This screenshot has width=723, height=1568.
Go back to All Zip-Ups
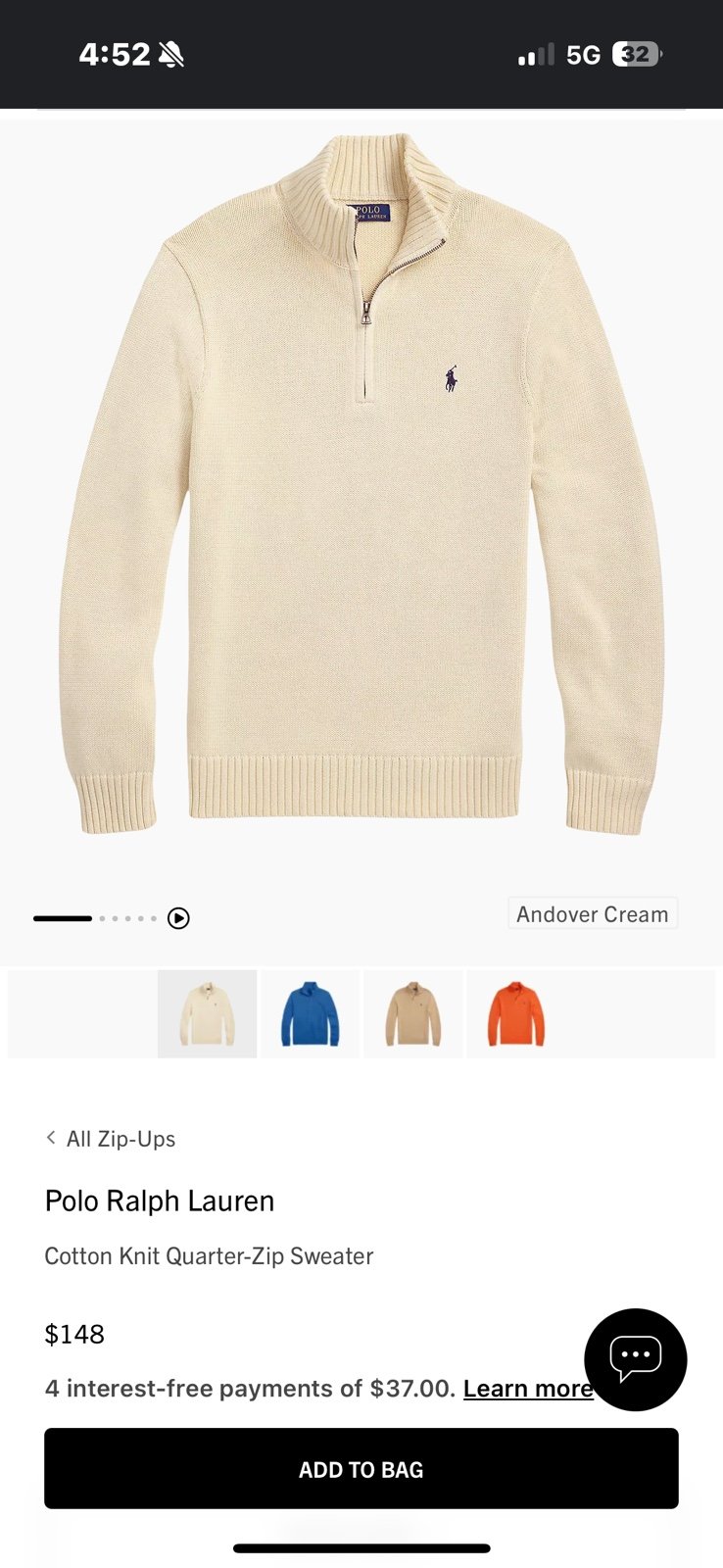point(111,1139)
